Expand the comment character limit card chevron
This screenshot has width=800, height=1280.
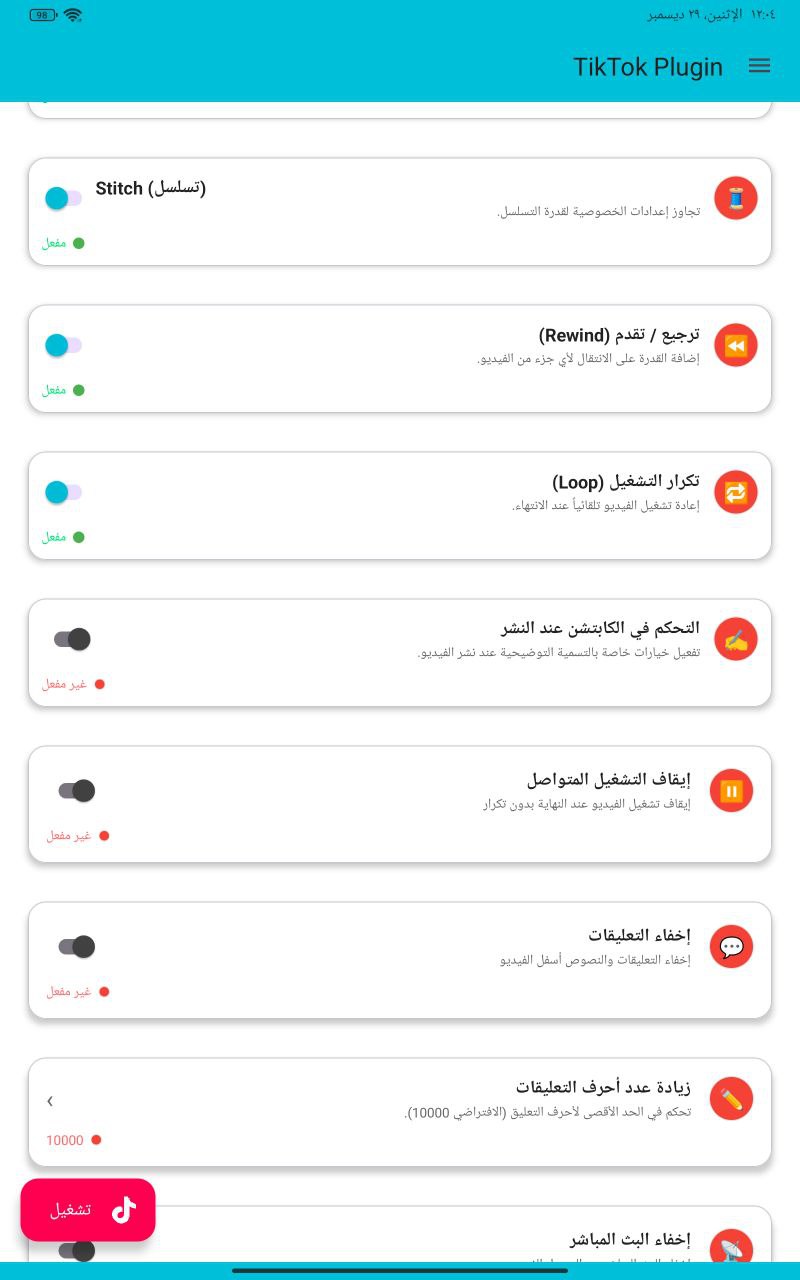[50, 1100]
